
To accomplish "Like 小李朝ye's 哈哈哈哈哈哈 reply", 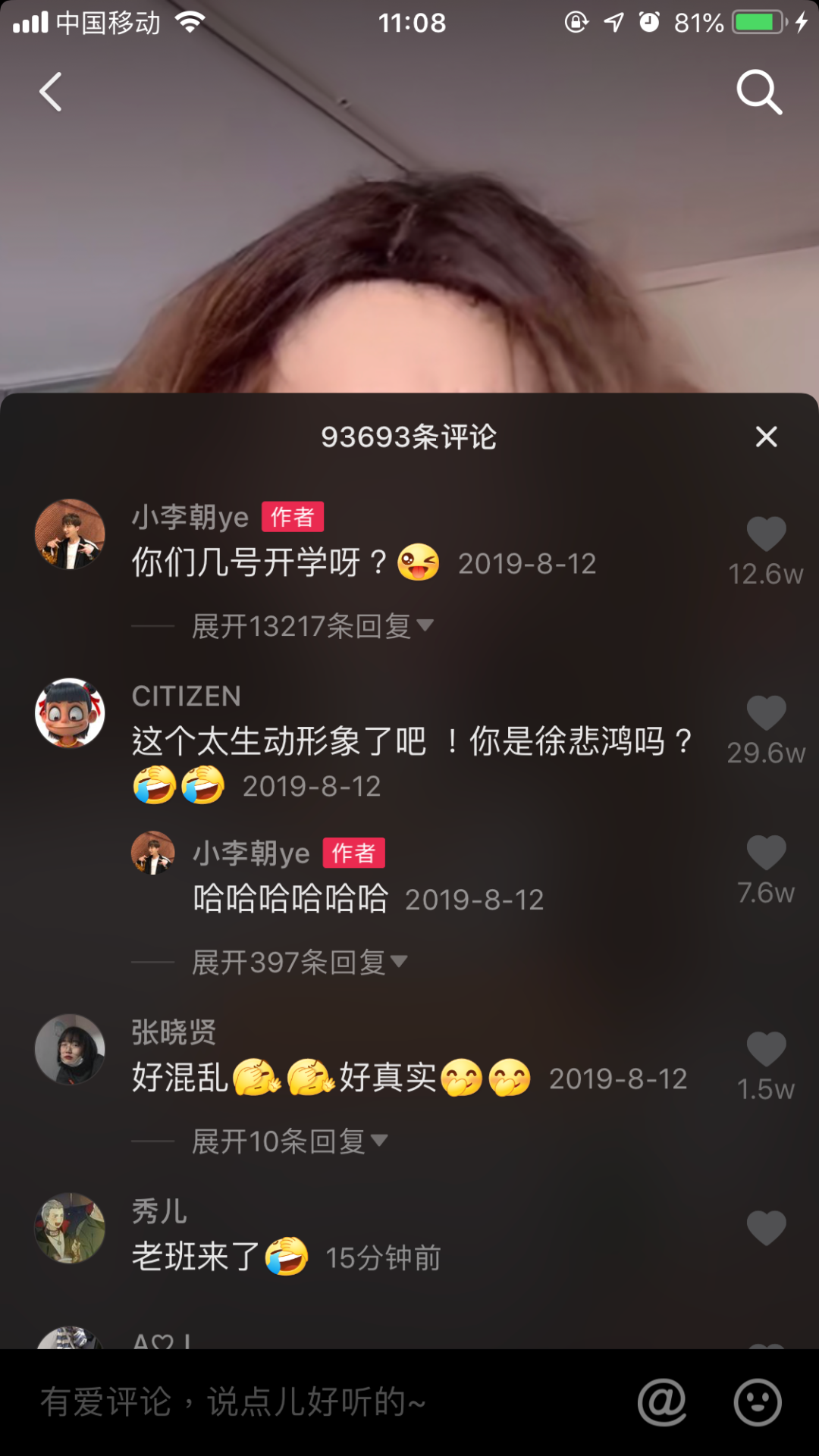I will tap(766, 853).
